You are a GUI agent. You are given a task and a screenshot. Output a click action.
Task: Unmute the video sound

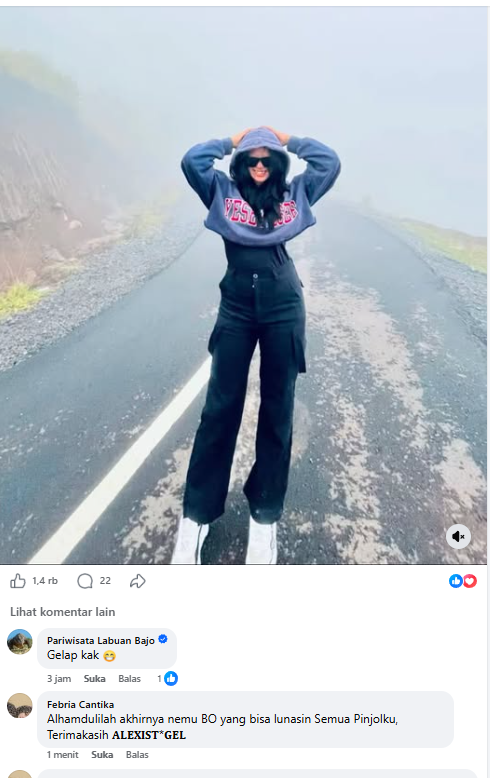pos(458,536)
